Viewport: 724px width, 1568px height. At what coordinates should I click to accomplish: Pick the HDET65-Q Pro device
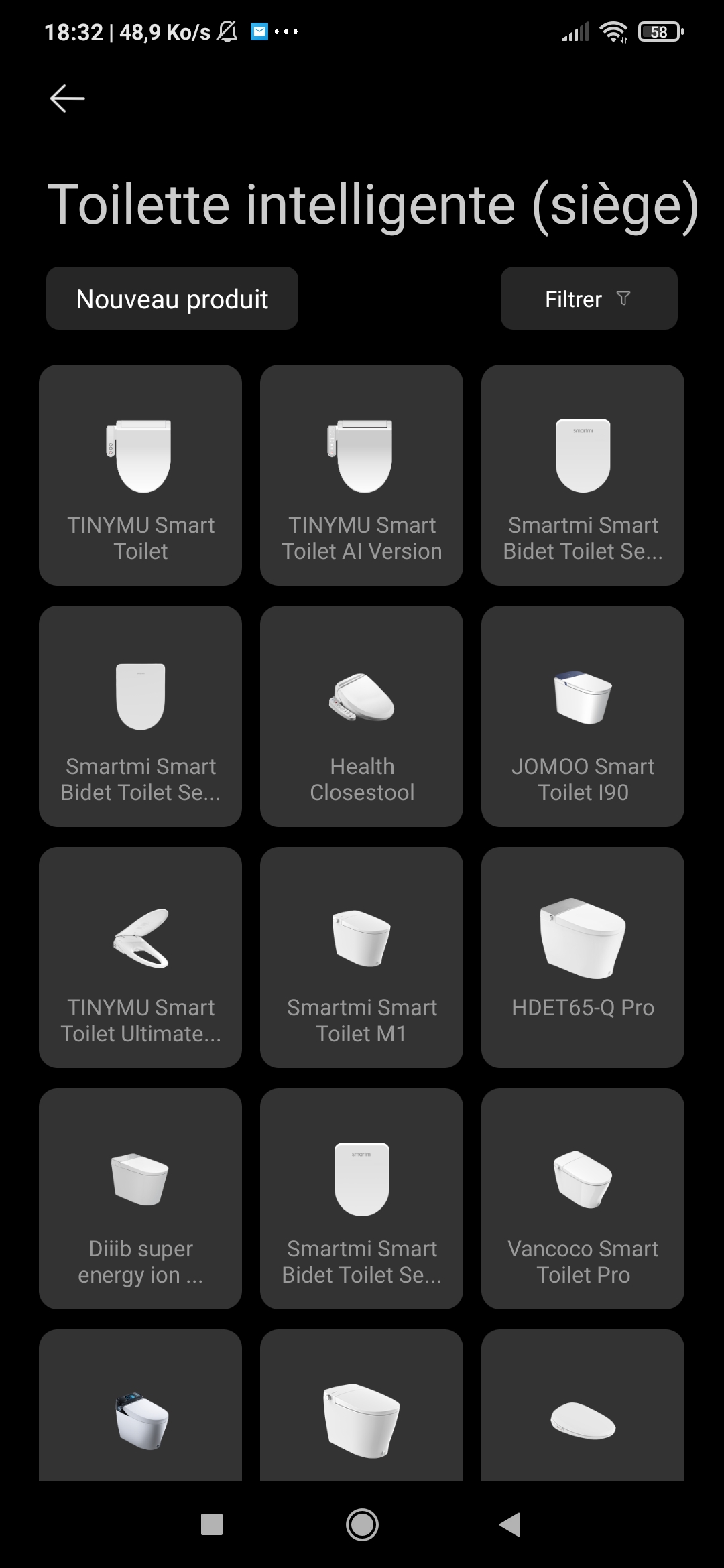click(x=583, y=958)
